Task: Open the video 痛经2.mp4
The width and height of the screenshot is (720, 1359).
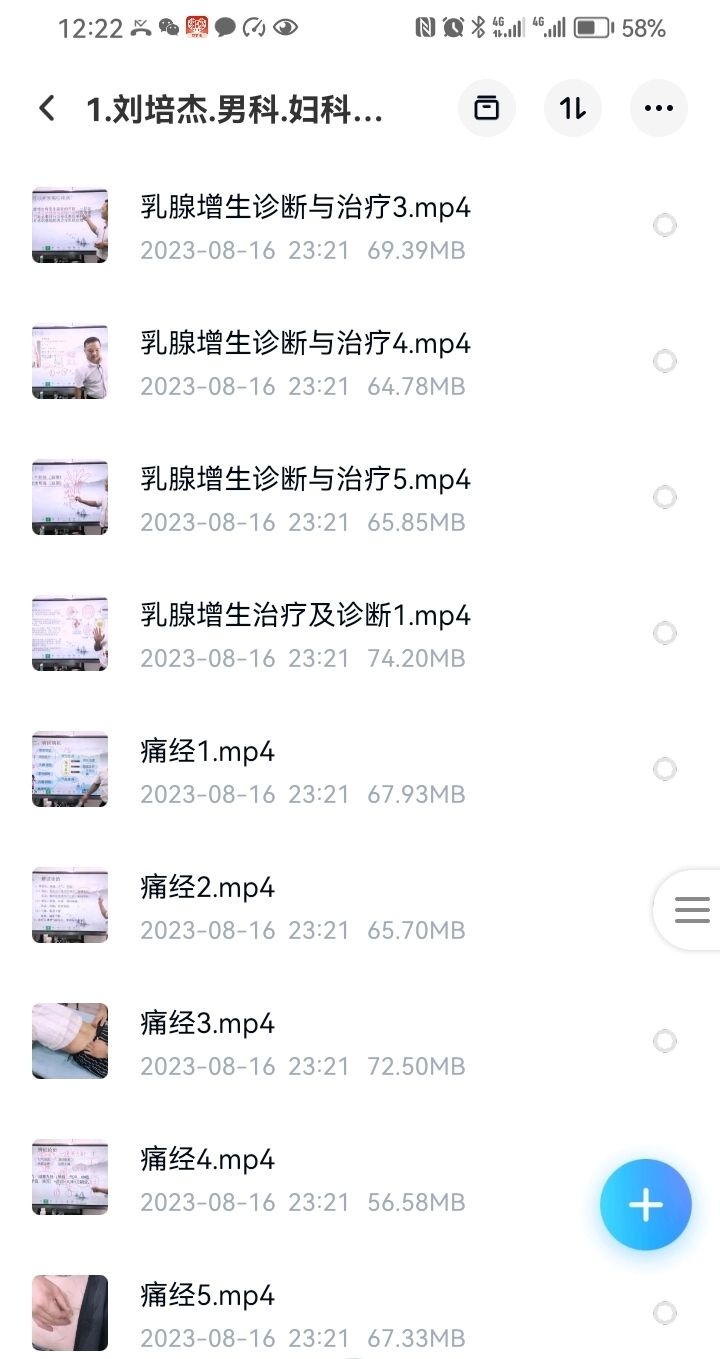Action: click(208, 888)
